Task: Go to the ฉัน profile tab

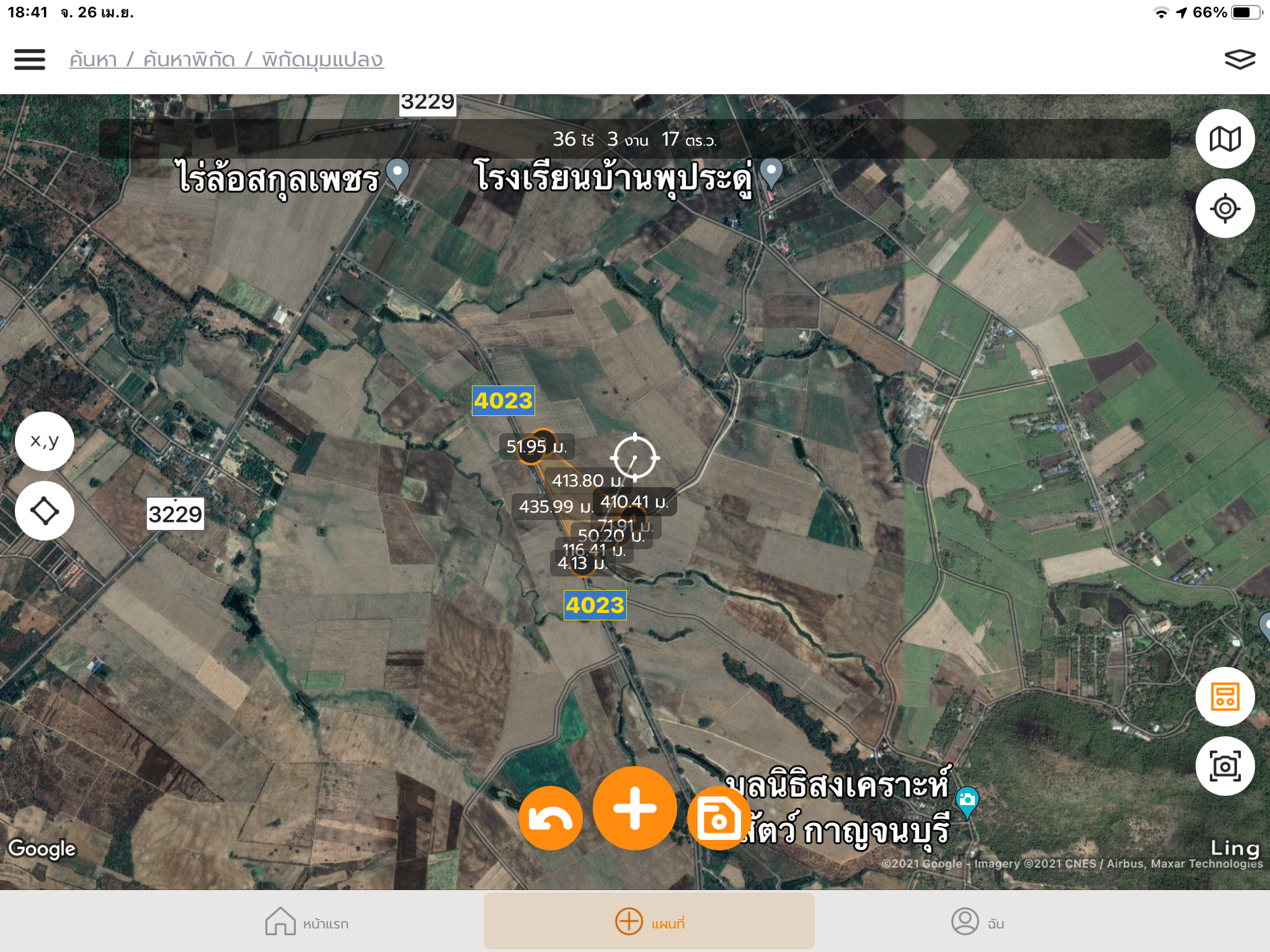Action: click(x=977, y=922)
